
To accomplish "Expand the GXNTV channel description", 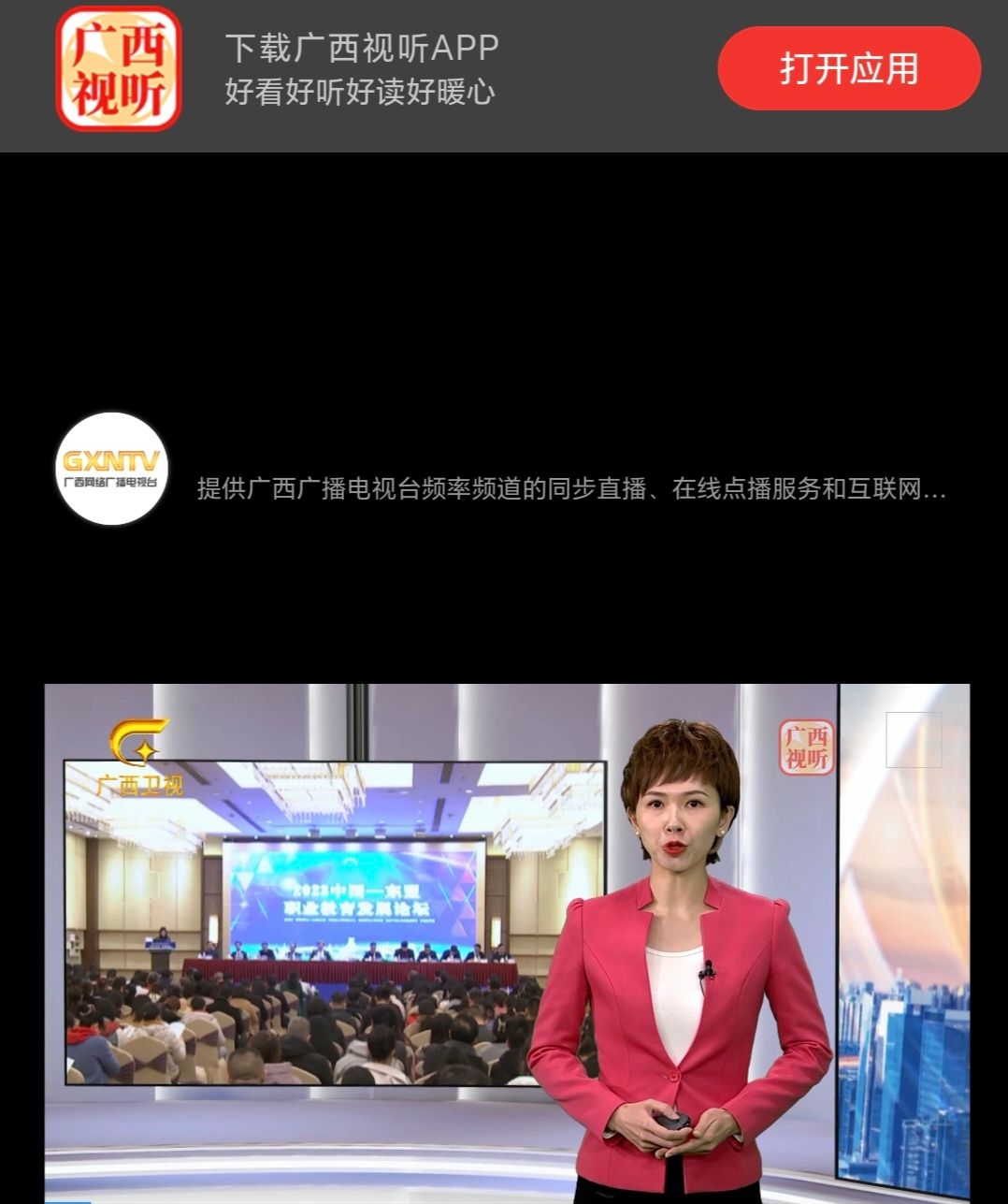I will click(571, 488).
